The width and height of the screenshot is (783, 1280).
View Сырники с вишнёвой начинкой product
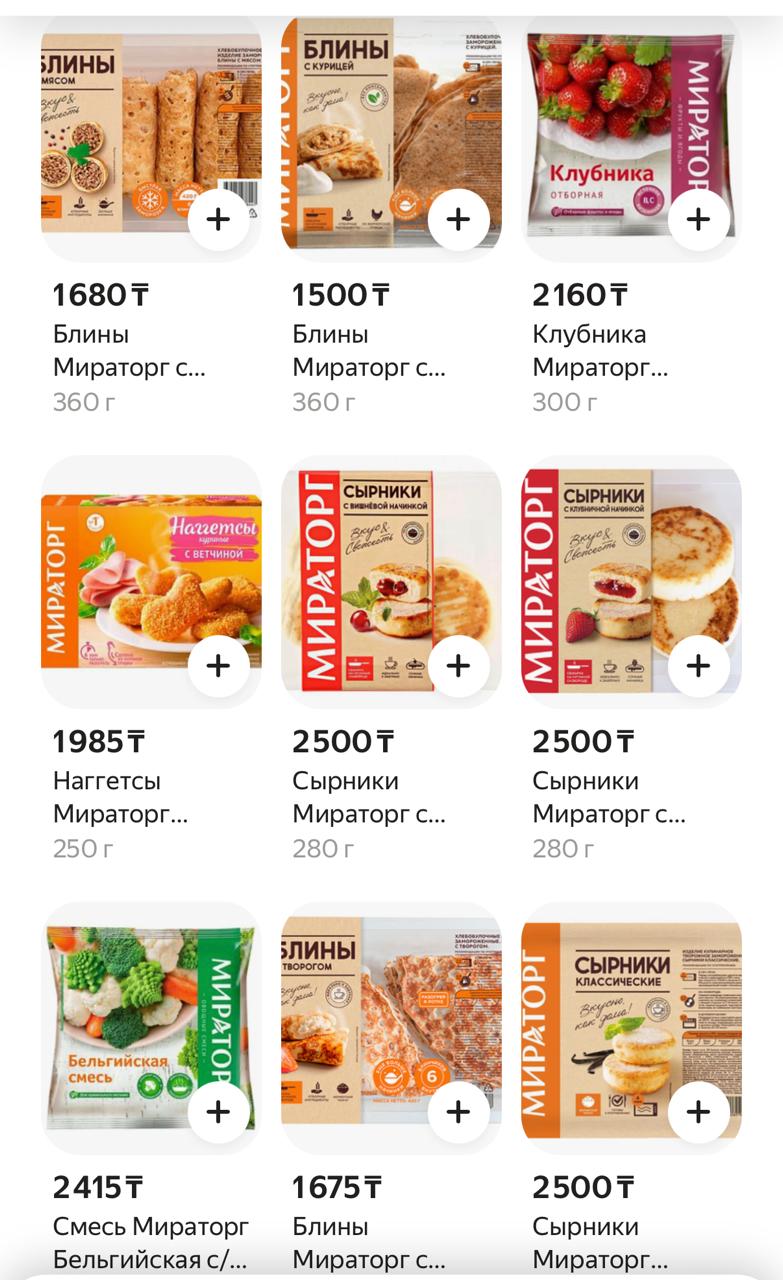pyautogui.click(x=380, y=580)
